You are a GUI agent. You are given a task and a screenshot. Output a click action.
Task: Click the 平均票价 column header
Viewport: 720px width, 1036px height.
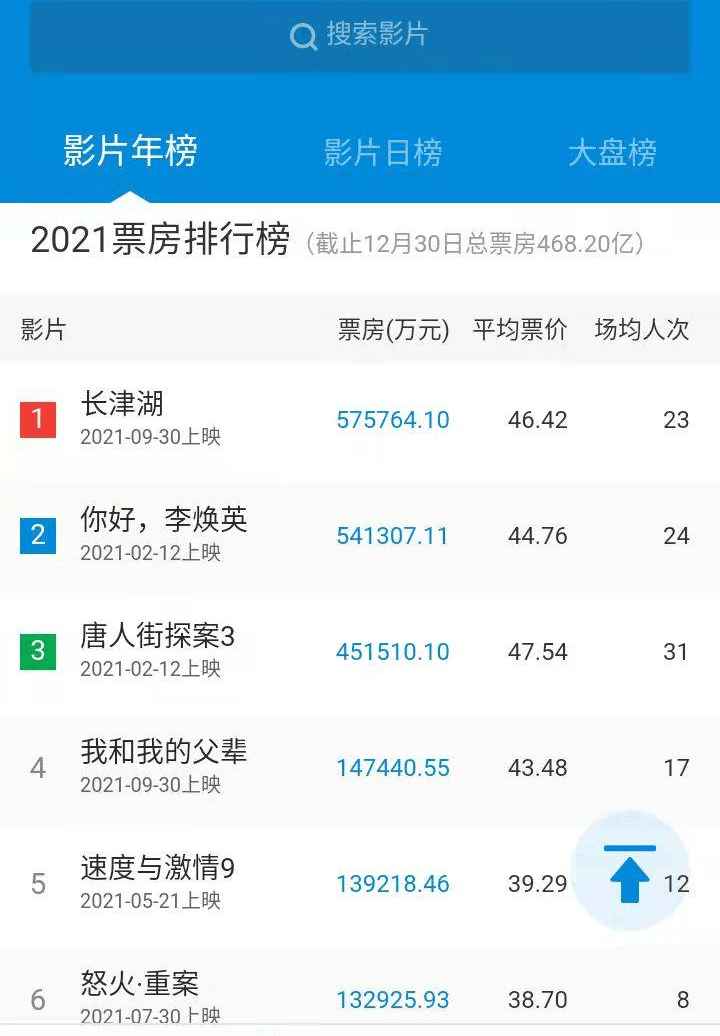click(x=520, y=330)
